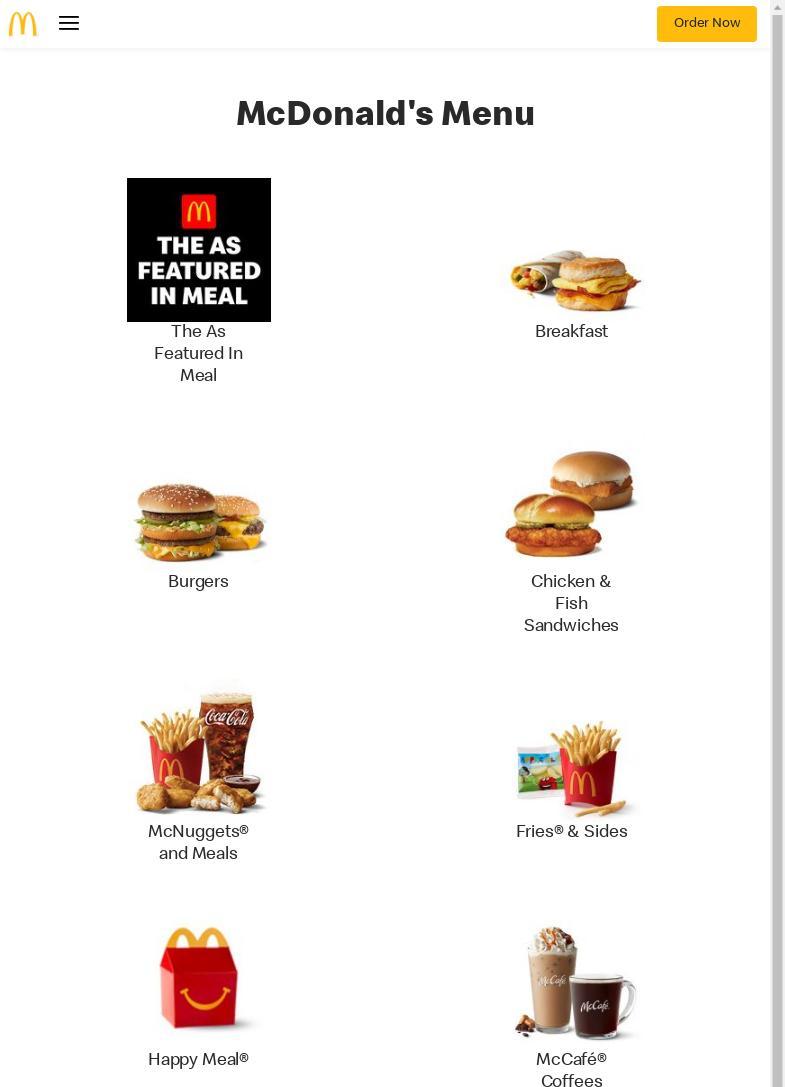Open the hamburger navigation menu
This screenshot has width=785, height=1087.
pyautogui.click(x=69, y=23)
